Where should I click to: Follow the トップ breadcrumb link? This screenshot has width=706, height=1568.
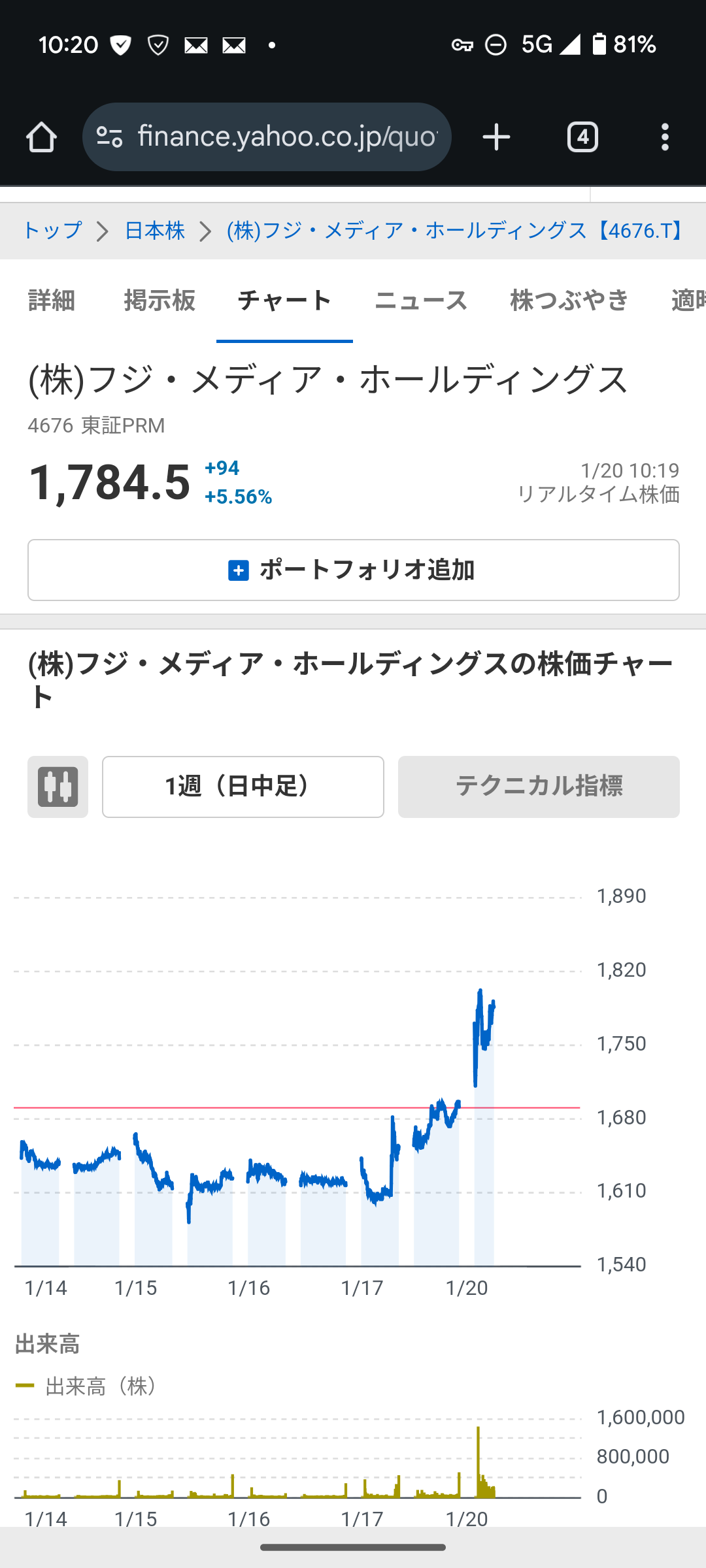coord(52,231)
